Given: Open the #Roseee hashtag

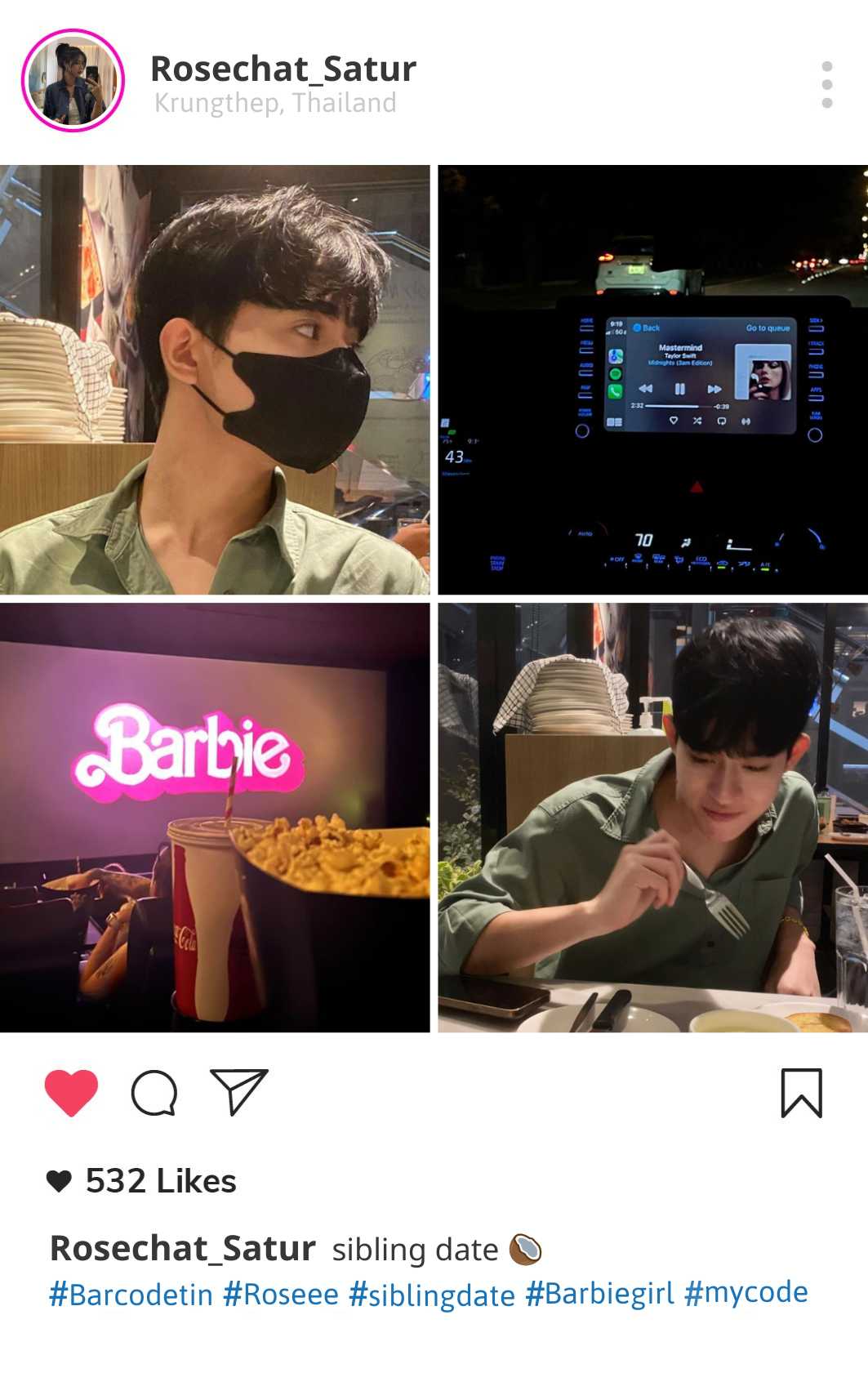Looking at the screenshot, I should (281, 1295).
